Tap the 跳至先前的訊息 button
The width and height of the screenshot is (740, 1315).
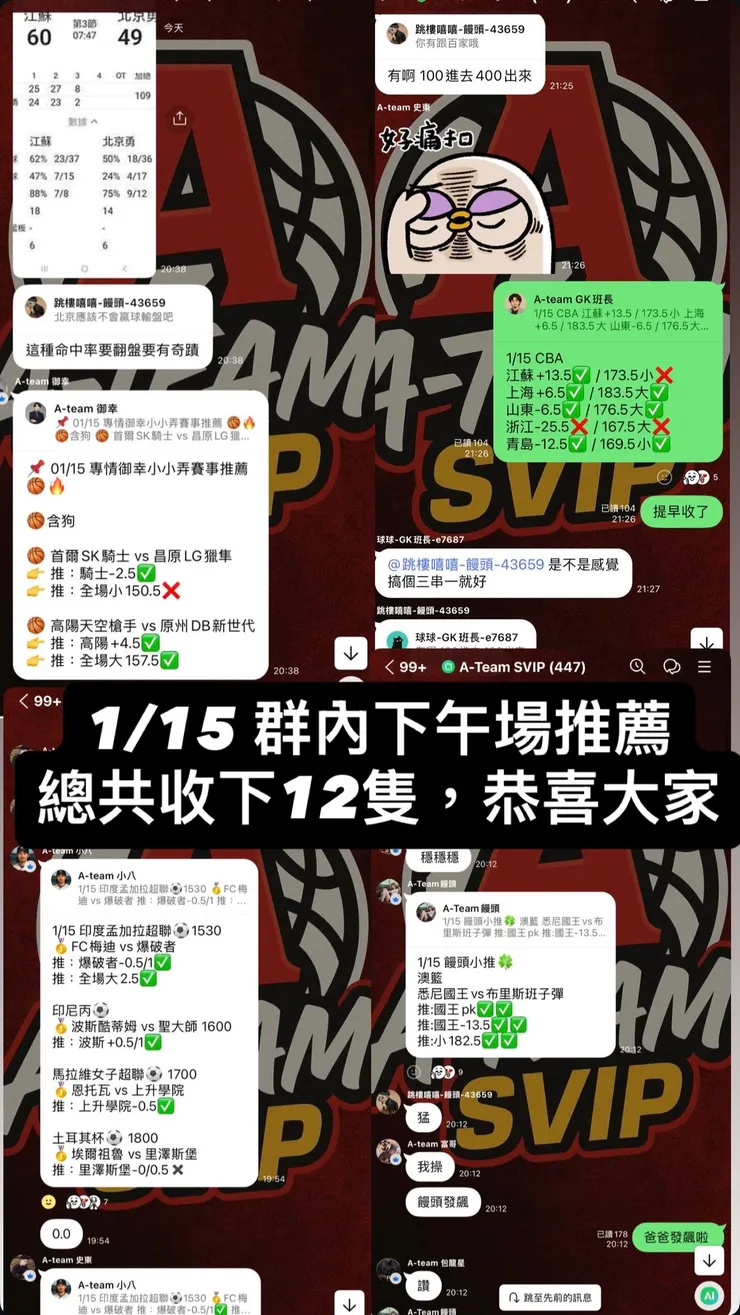pyautogui.click(x=549, y=1297)
